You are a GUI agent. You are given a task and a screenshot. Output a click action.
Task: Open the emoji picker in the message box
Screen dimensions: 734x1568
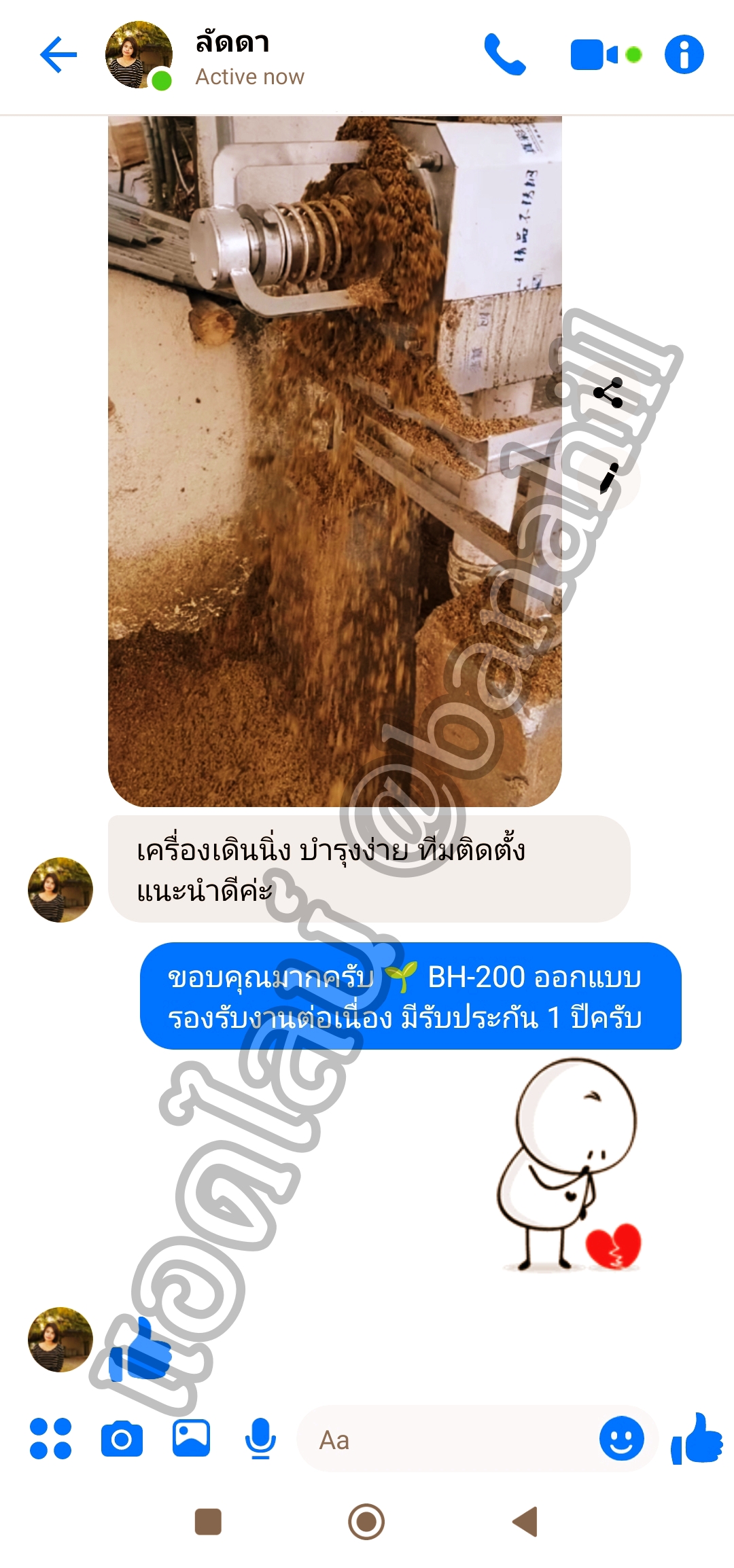click(x=621, y=1439)
